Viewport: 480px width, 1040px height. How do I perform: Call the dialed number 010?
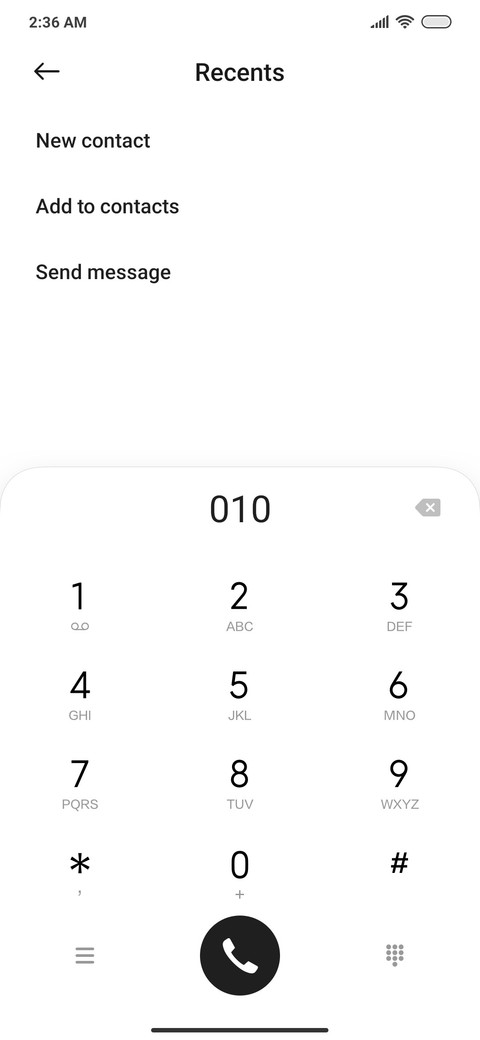pos(240,956)
